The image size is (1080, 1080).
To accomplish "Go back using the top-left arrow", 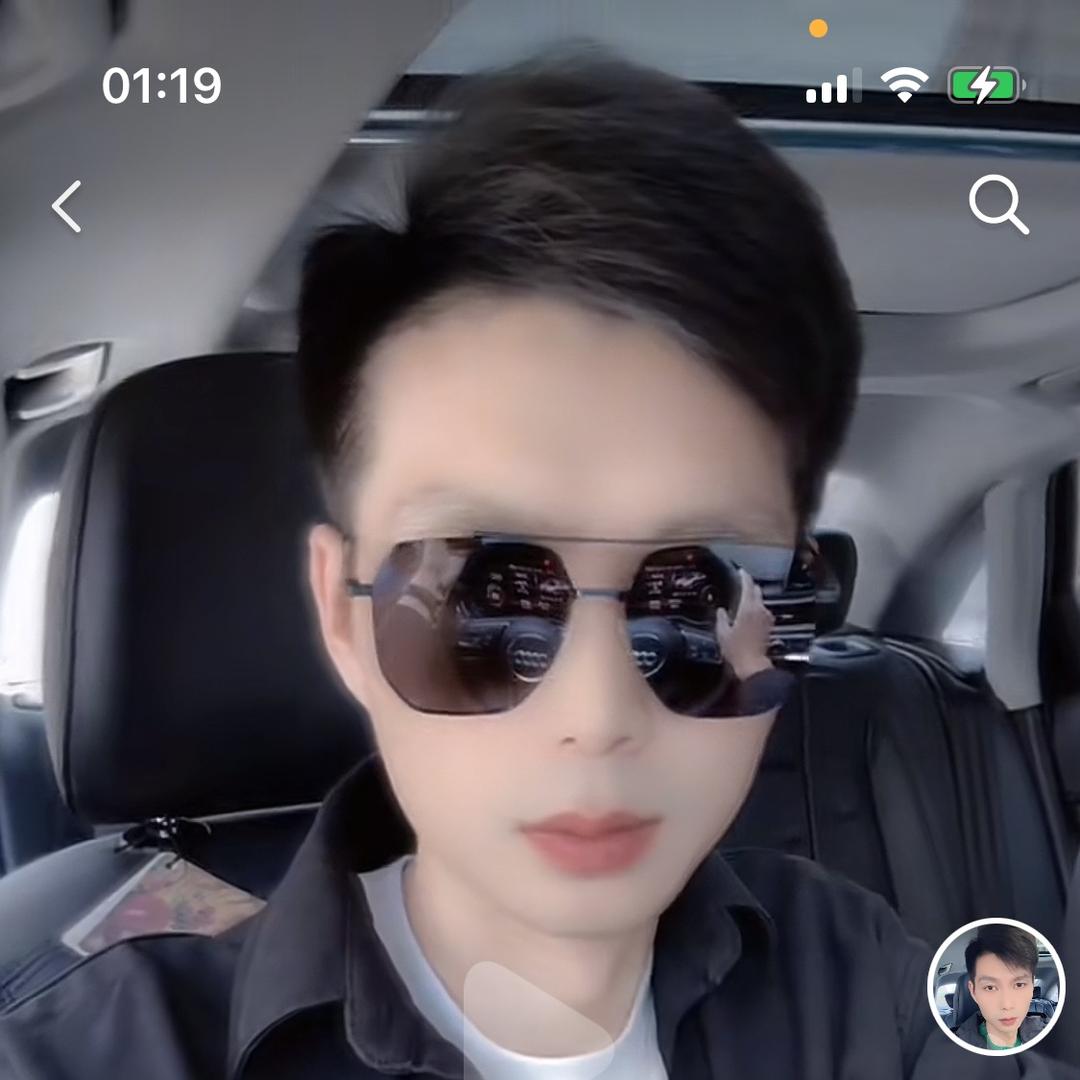I will click(x=67, y=207).
